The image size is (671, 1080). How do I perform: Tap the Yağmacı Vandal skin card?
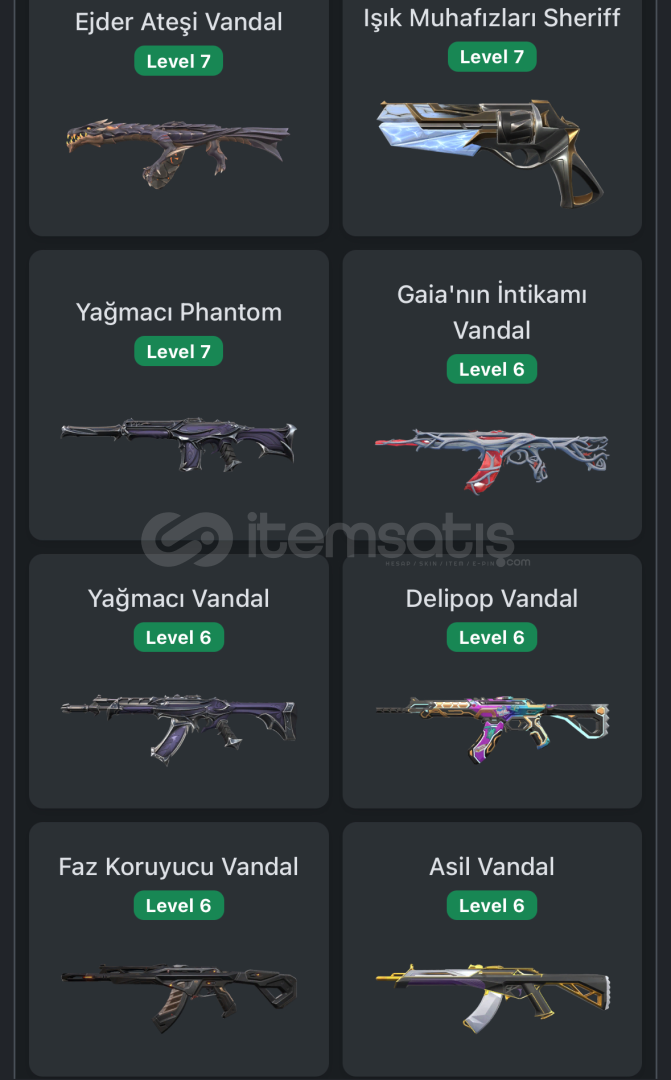178,680
